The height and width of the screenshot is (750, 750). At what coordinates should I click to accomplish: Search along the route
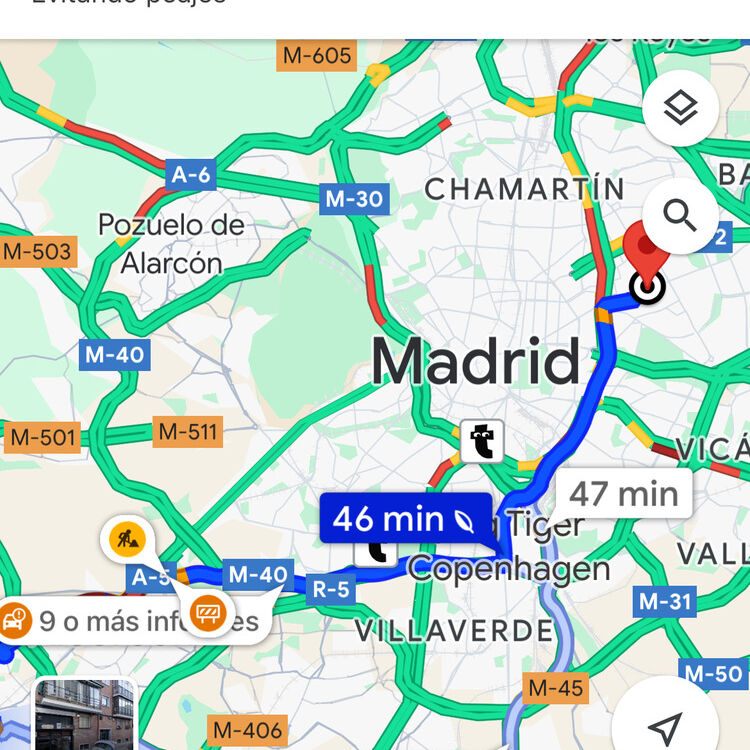point(680,215)
